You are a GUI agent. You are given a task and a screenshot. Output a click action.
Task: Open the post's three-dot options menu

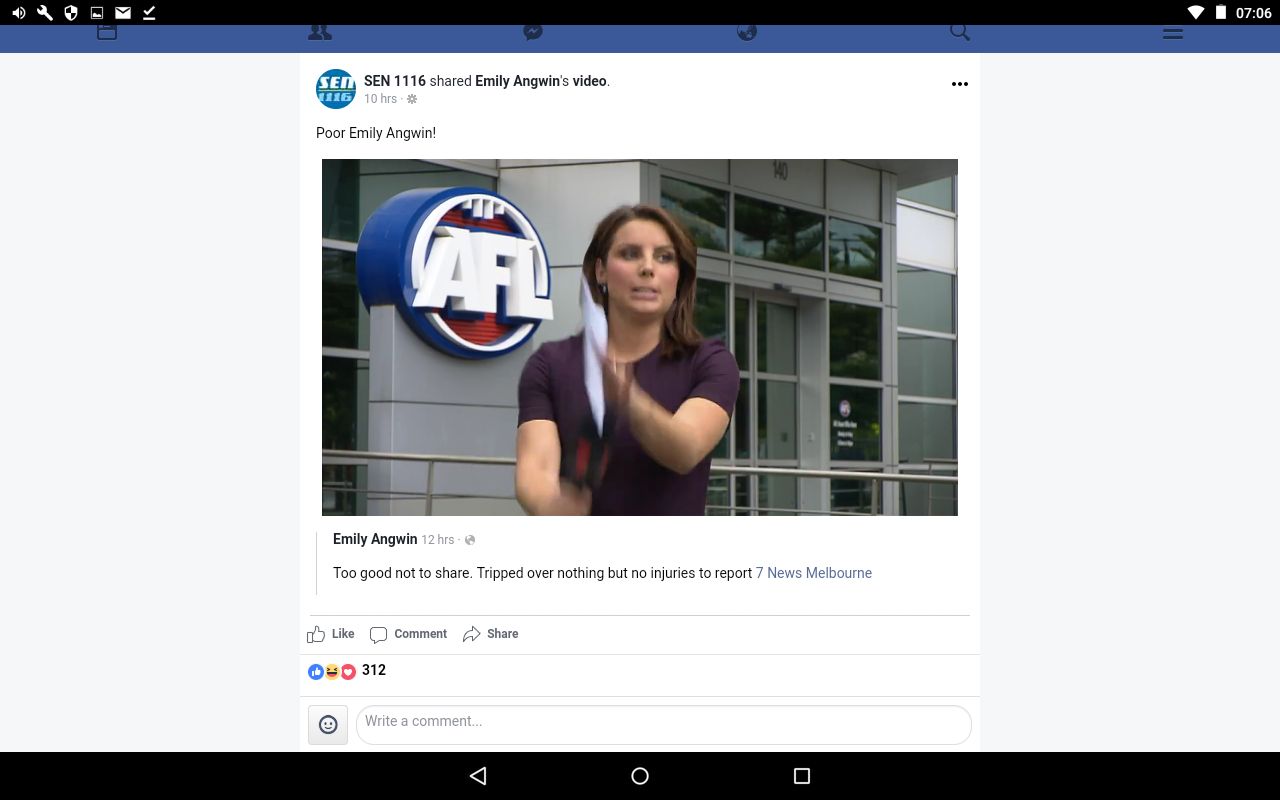pyautogui.click(x=960, y=84)
